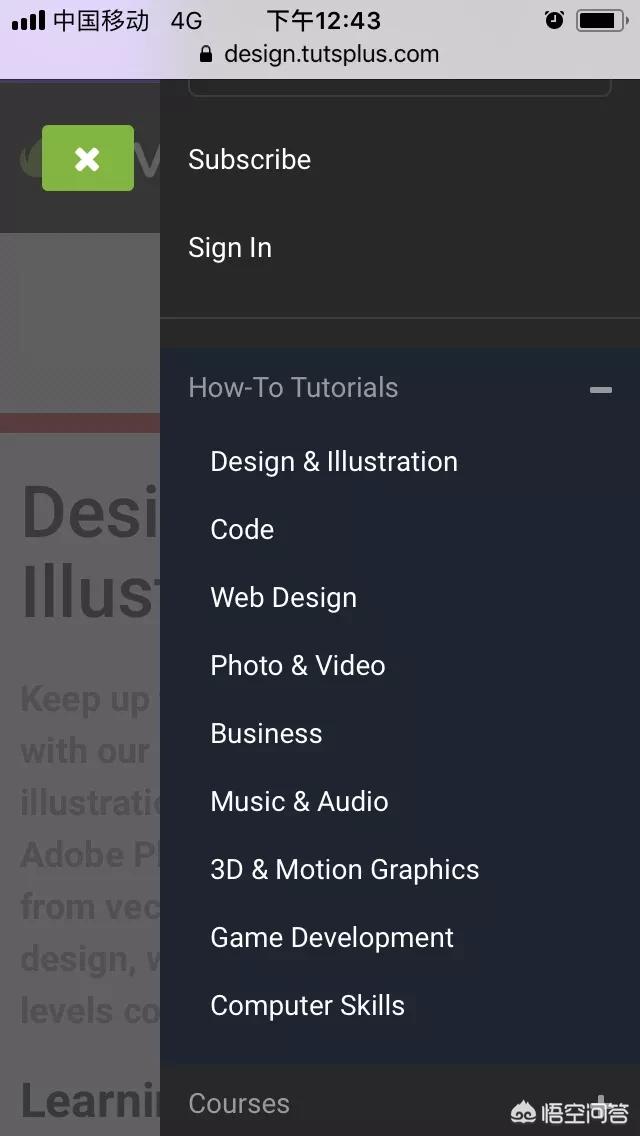Close the side menu with the green X
The width and height of the screenshot is (640, 1136).
pyautogui.click(x=88, y=158)
